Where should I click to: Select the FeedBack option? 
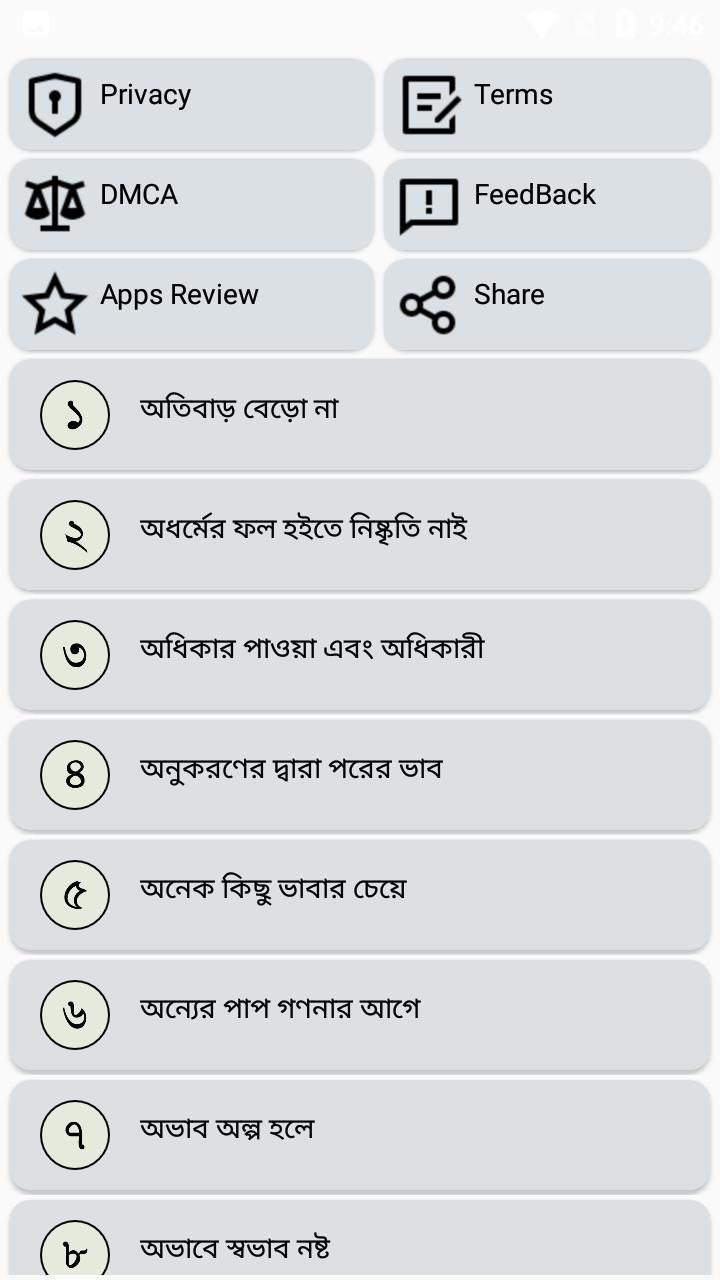coord(545,204)
